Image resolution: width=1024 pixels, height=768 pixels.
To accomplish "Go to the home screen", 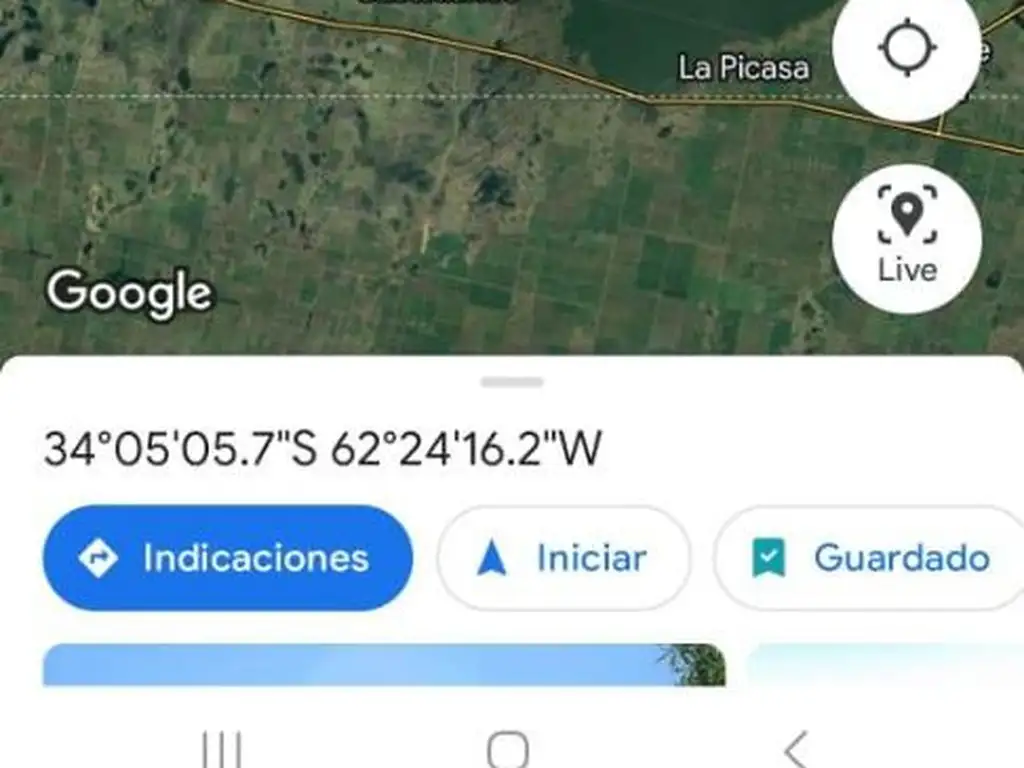I will tap(508, 748).
